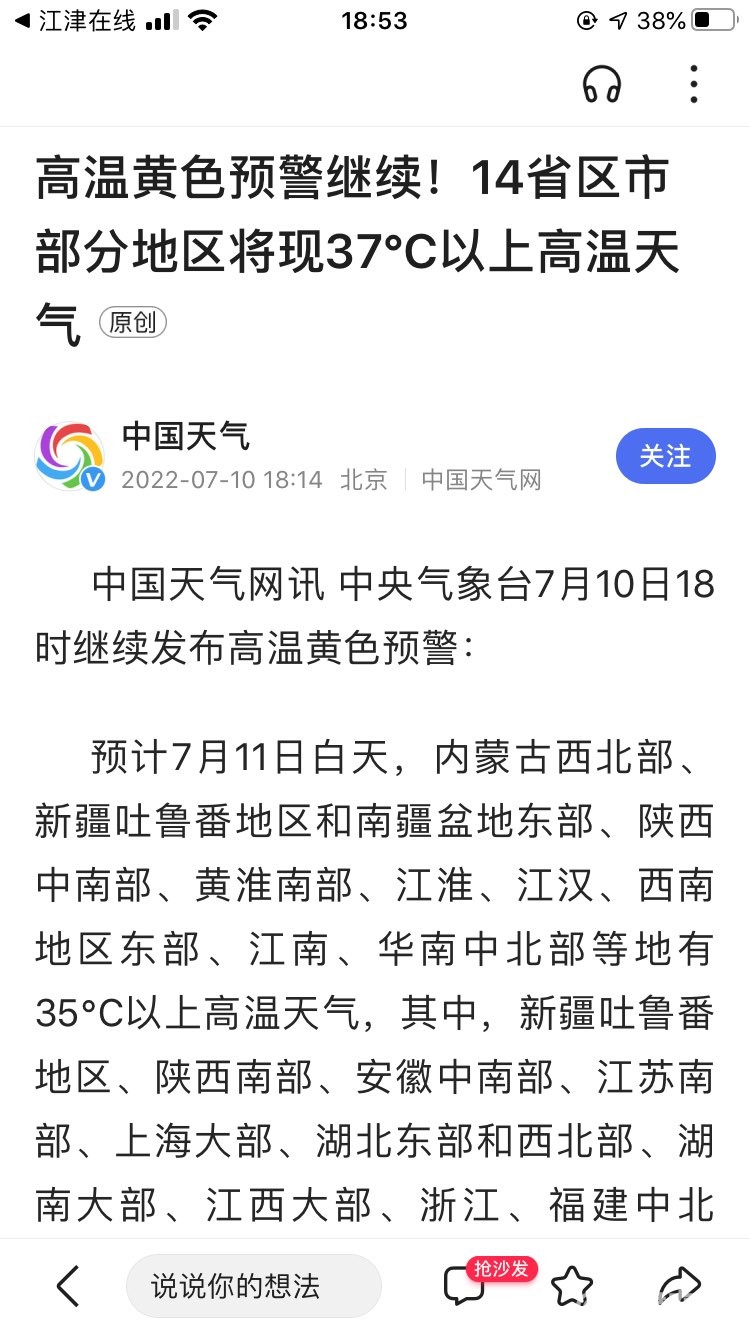Open the three-dot overflow menu
This screenshot has height=1334, width=750.
tap(694, 85)
